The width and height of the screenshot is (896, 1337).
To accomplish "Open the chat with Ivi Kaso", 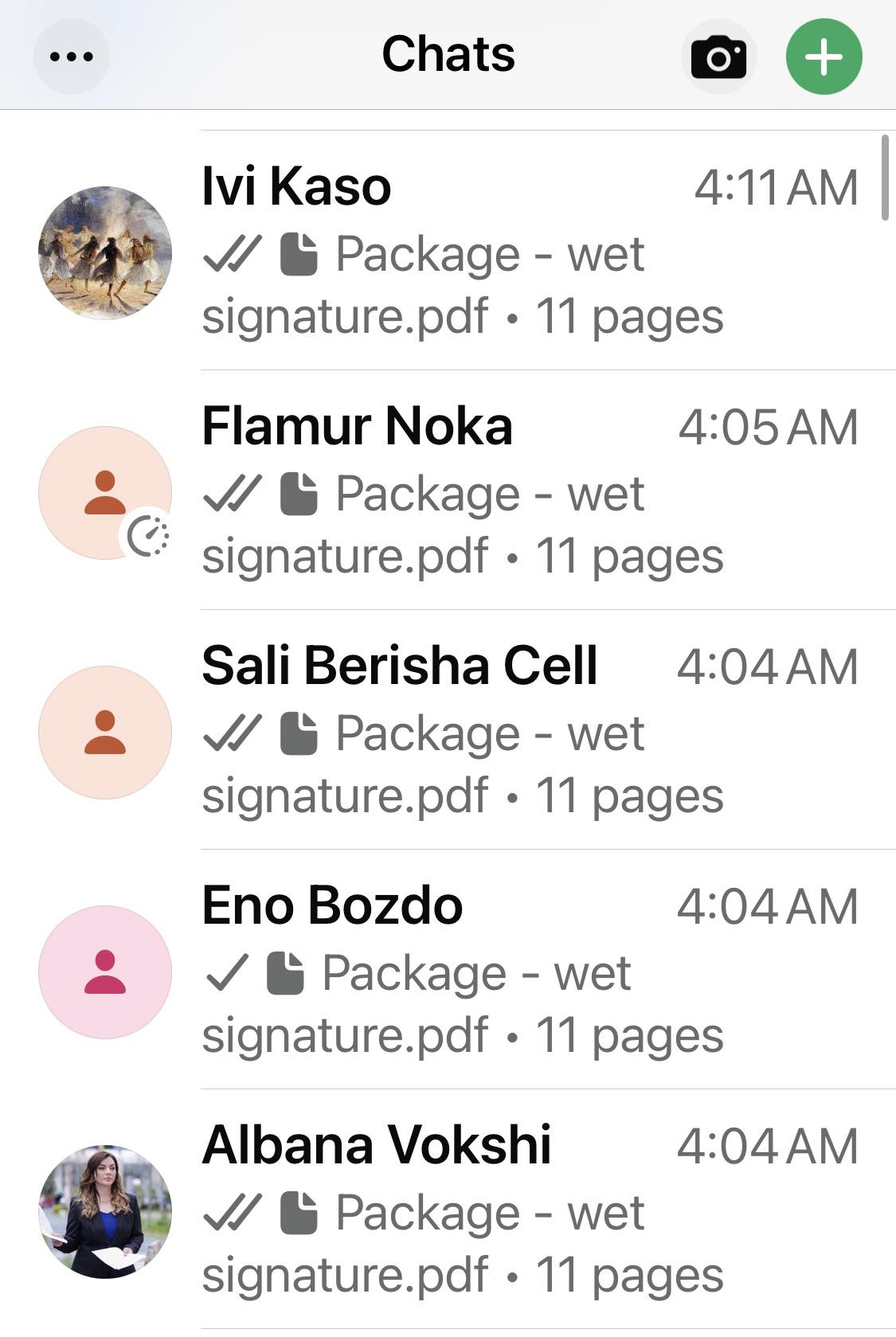I will [x=462, y=252].
